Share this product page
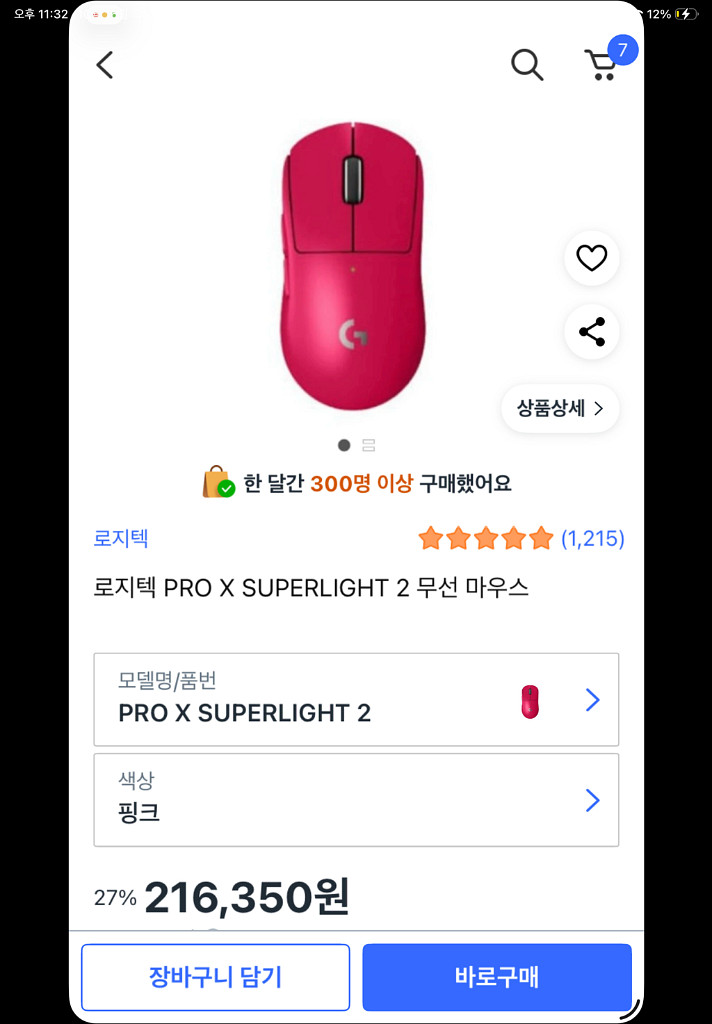This screenshot has height=1024, width=712. [592, 332]
